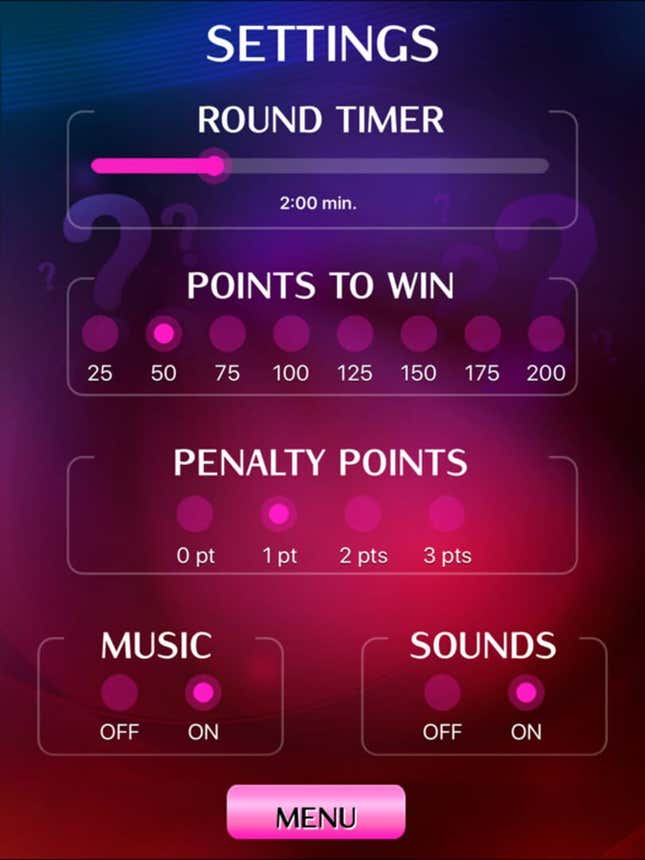Set points to win to 75
The image size is (645, 860).
click(x=227, y=333)
